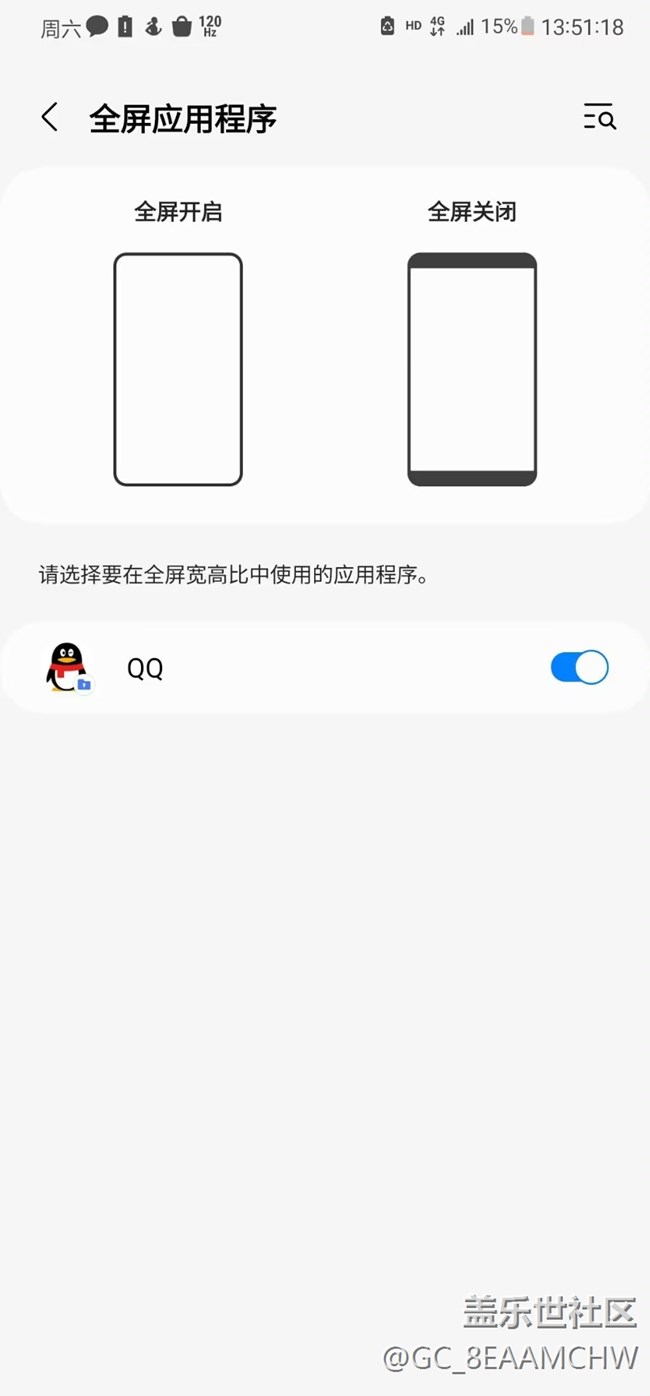Go back from 全屏应用程序 screen
This screenshot has width=650, height=1396.
coord(49,118)
